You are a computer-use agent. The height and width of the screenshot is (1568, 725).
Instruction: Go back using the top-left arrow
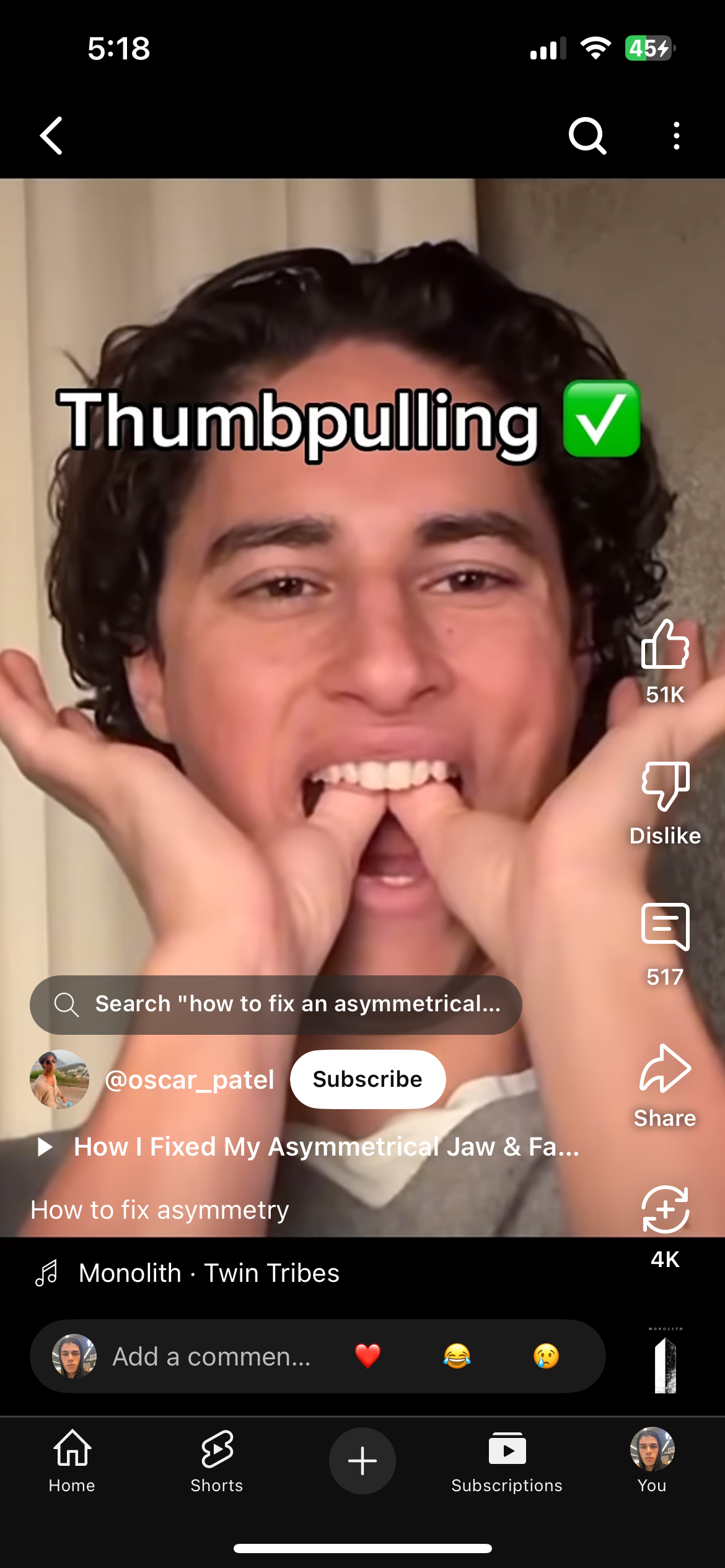click(x=51, y=136)
